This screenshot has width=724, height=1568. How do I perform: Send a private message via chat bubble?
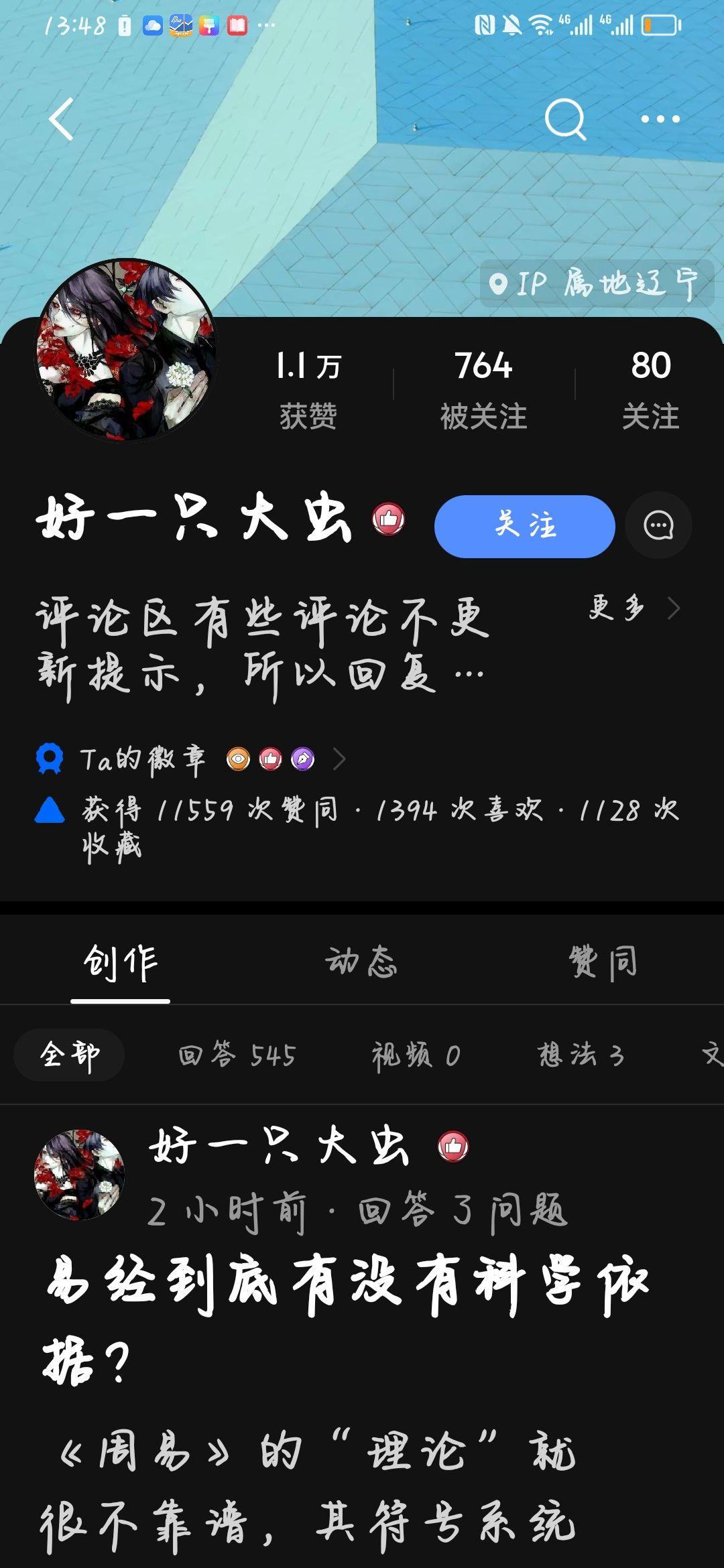click(658, 526)
